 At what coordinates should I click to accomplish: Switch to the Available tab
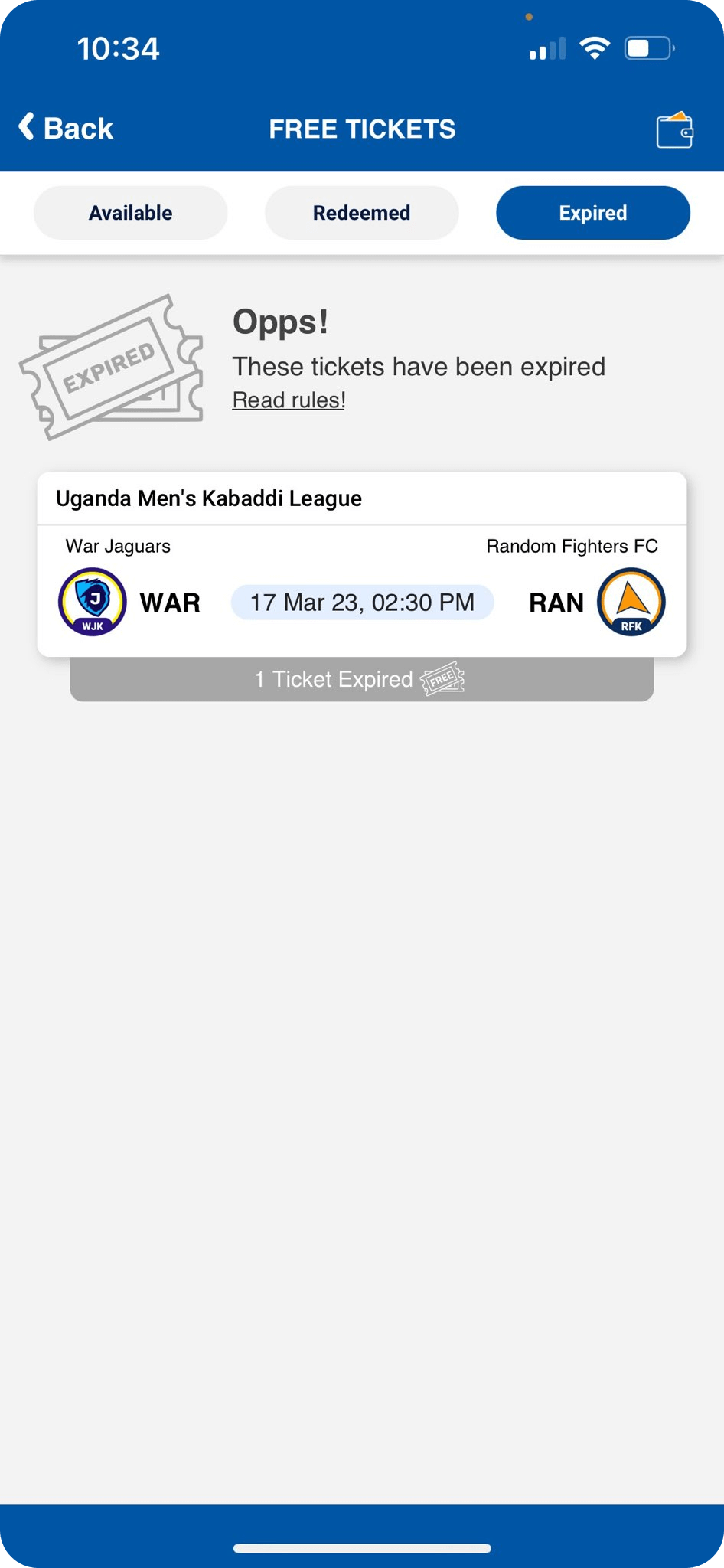pyautogui.click(x=130, y=213)
